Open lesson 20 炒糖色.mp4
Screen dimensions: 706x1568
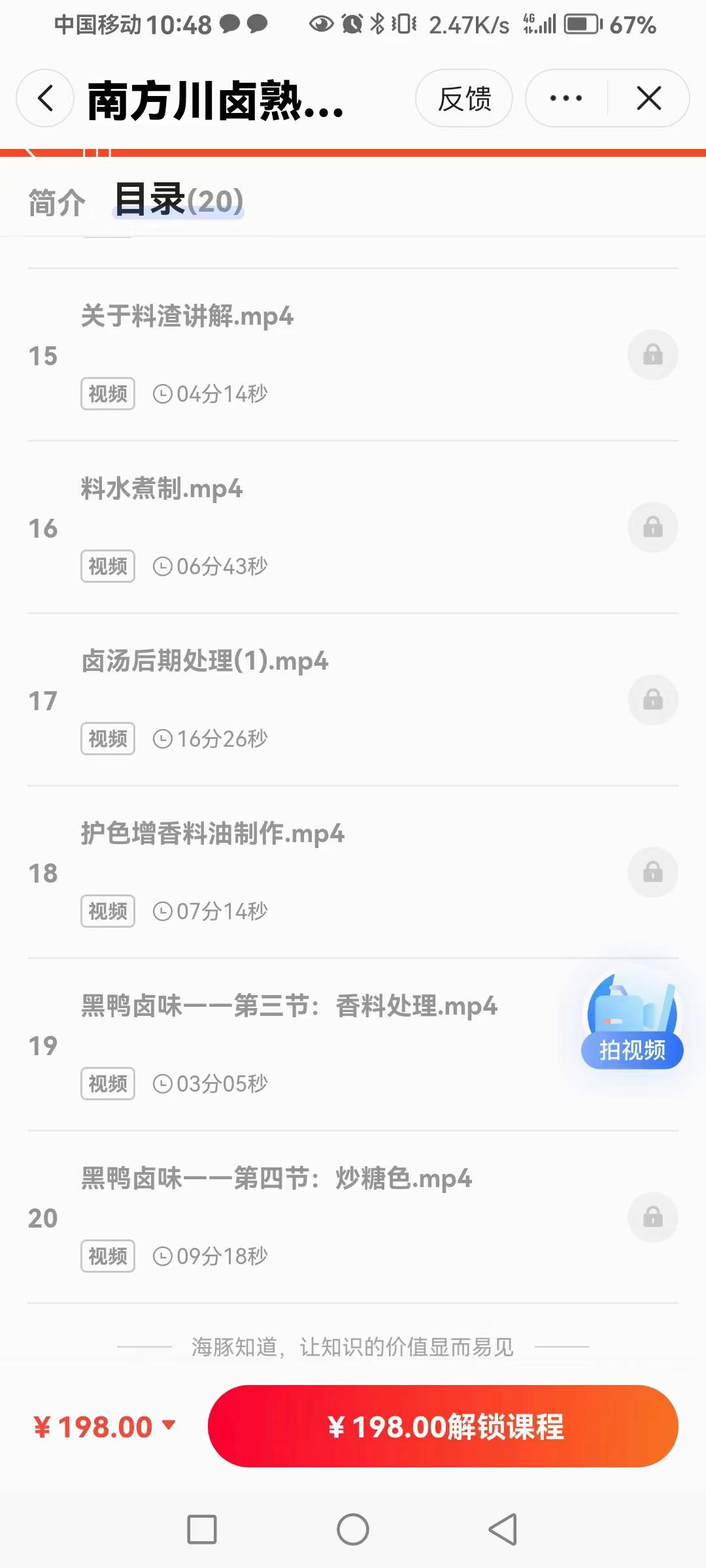(x=276, y=1179)
